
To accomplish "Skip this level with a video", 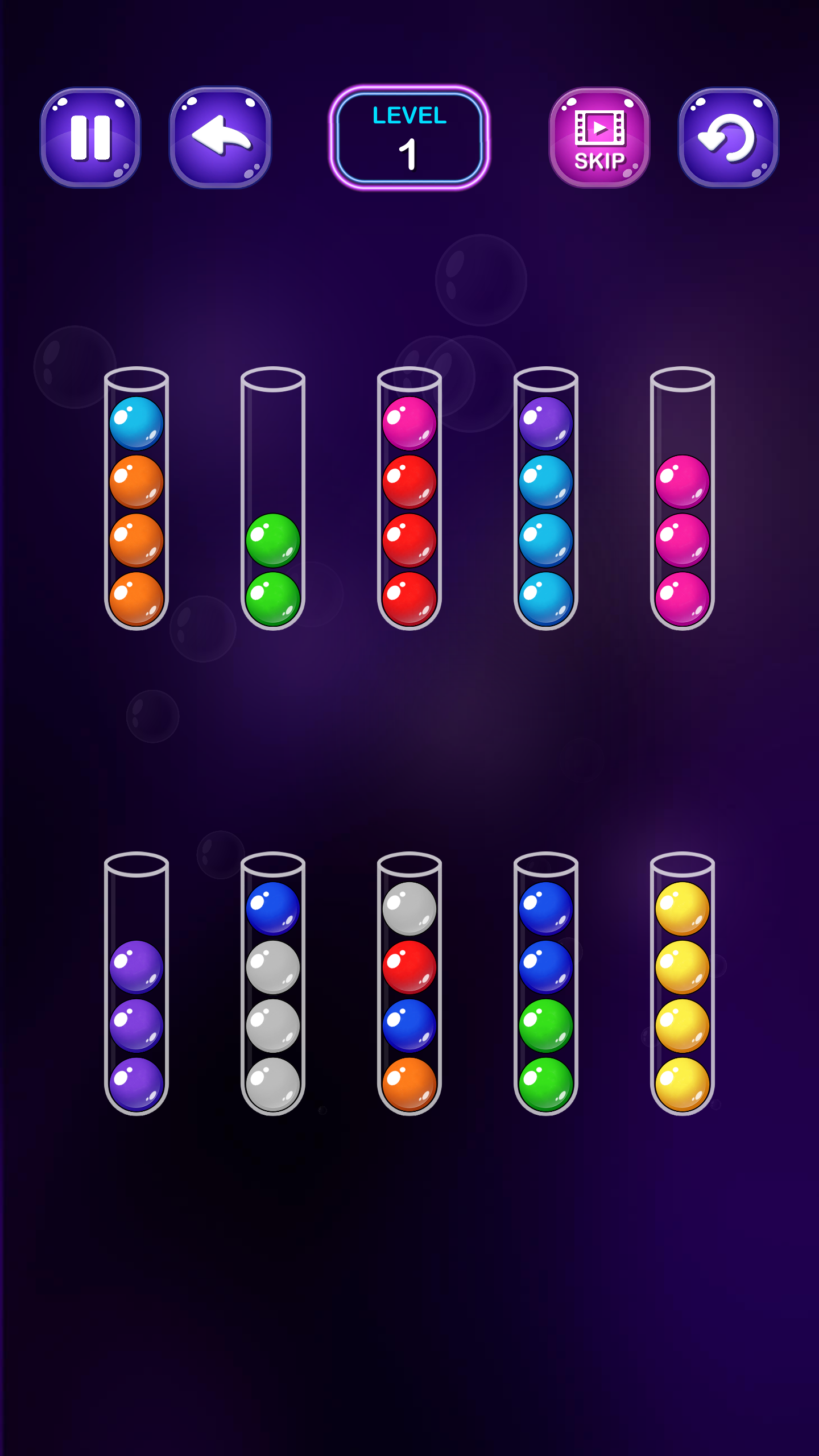I will click(x=599, y=138).
